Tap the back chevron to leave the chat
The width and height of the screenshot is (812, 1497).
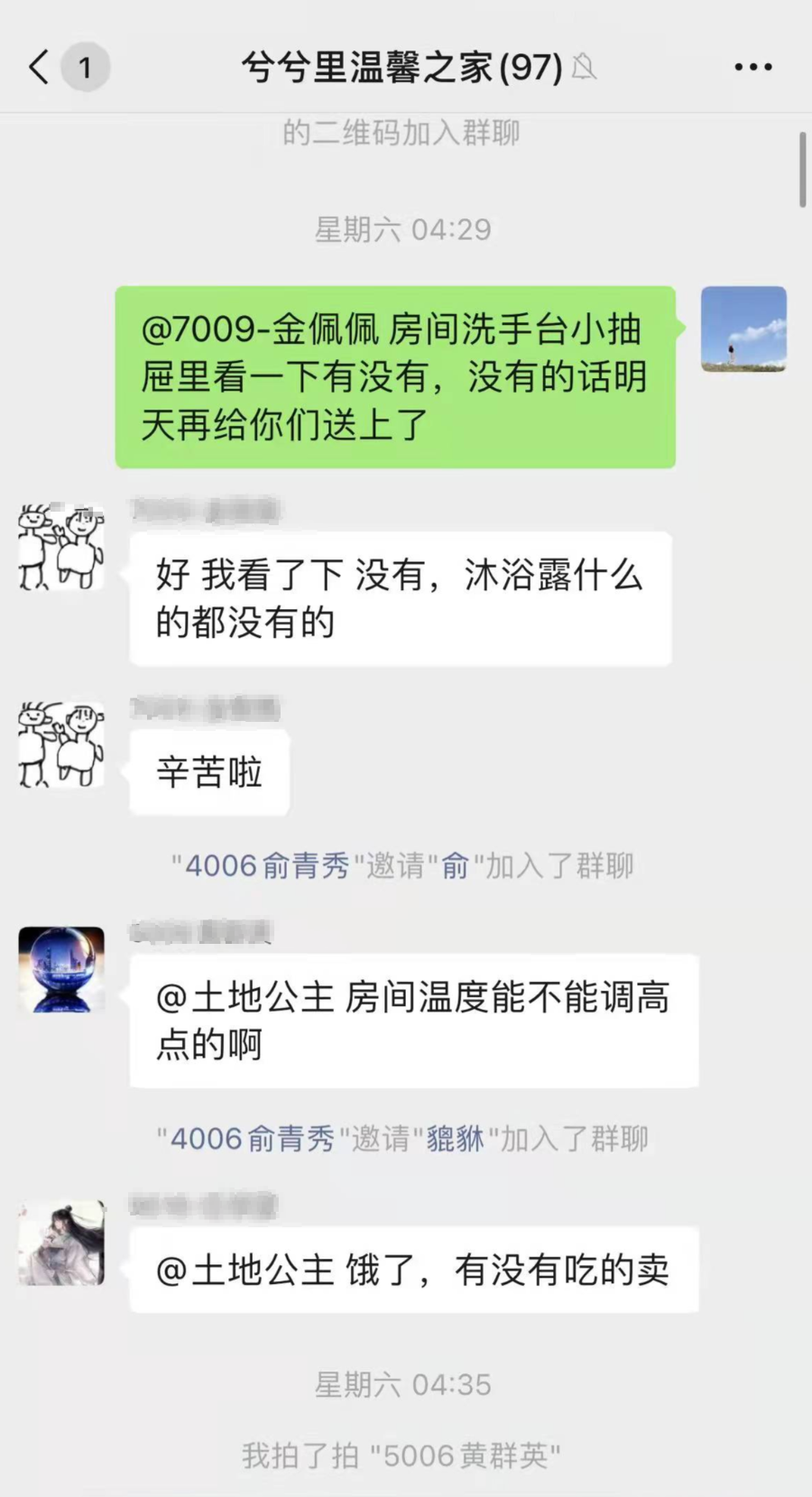click(x=36, y=67)
